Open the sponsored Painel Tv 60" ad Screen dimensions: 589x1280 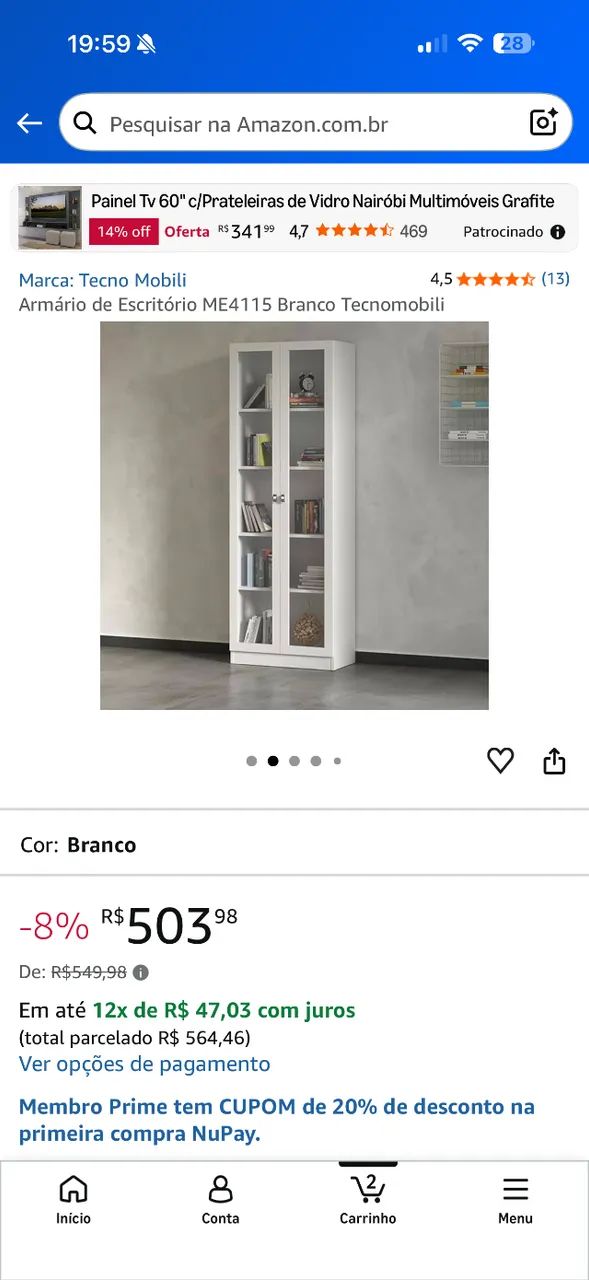point(294,217)
